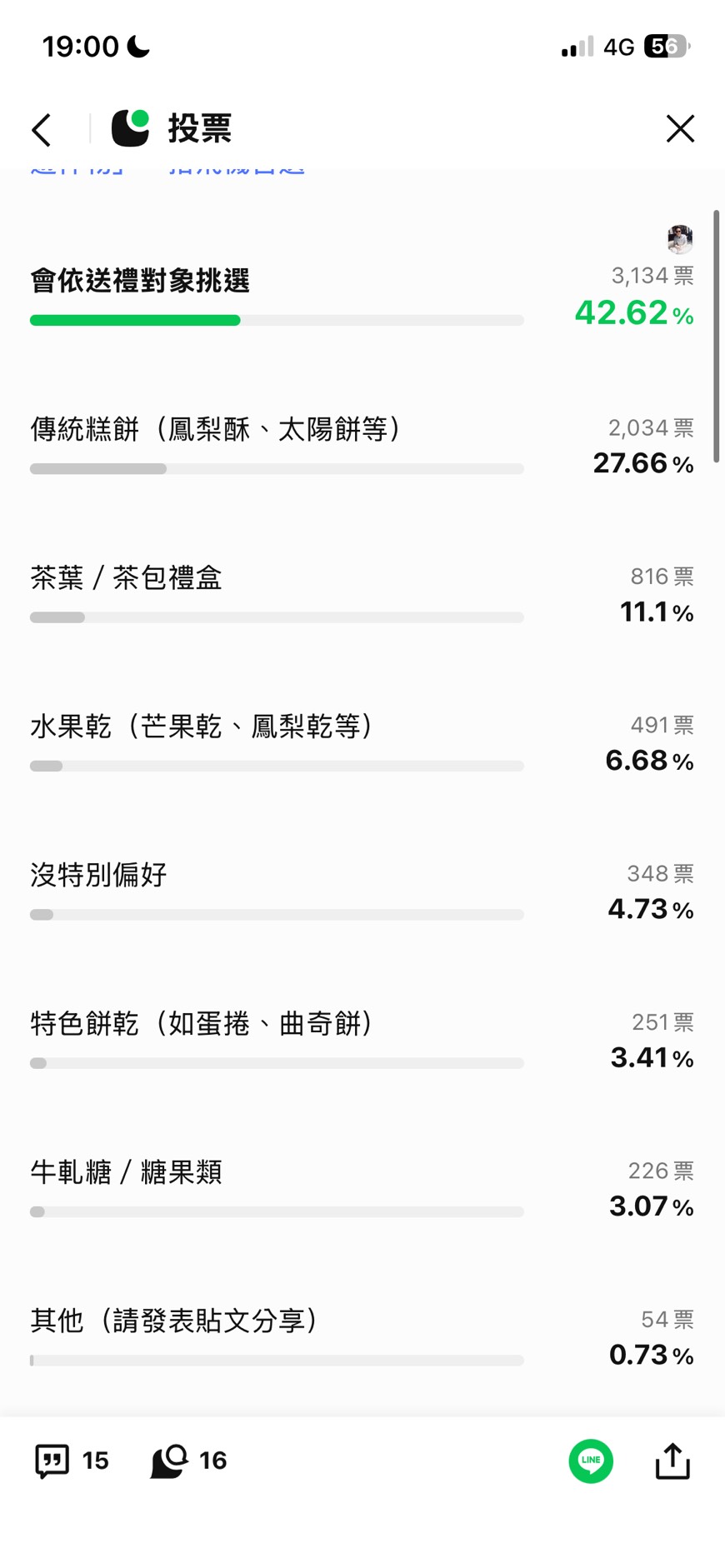Close the poll with the X icon
Viewport: 725px width, 1568px height.
680,128
